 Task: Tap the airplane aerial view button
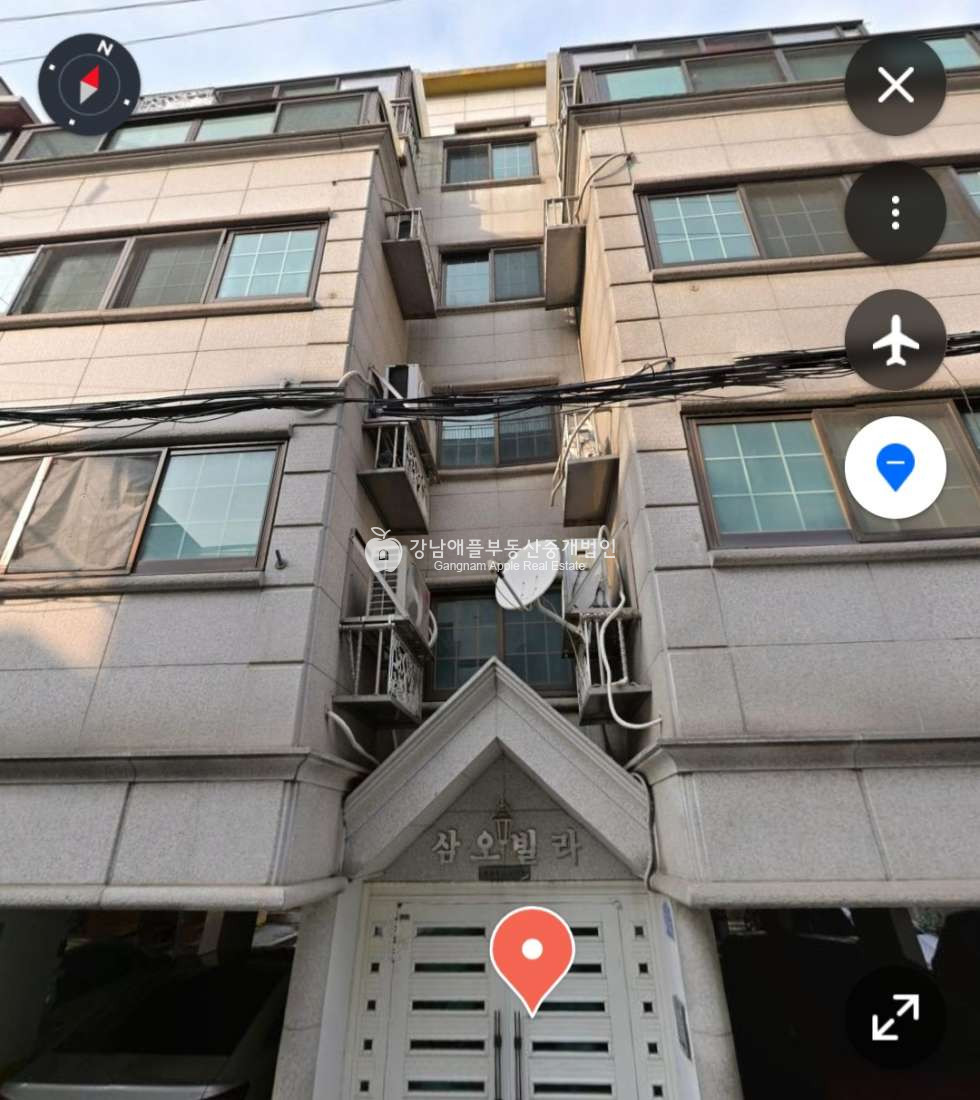click(895, 340)
